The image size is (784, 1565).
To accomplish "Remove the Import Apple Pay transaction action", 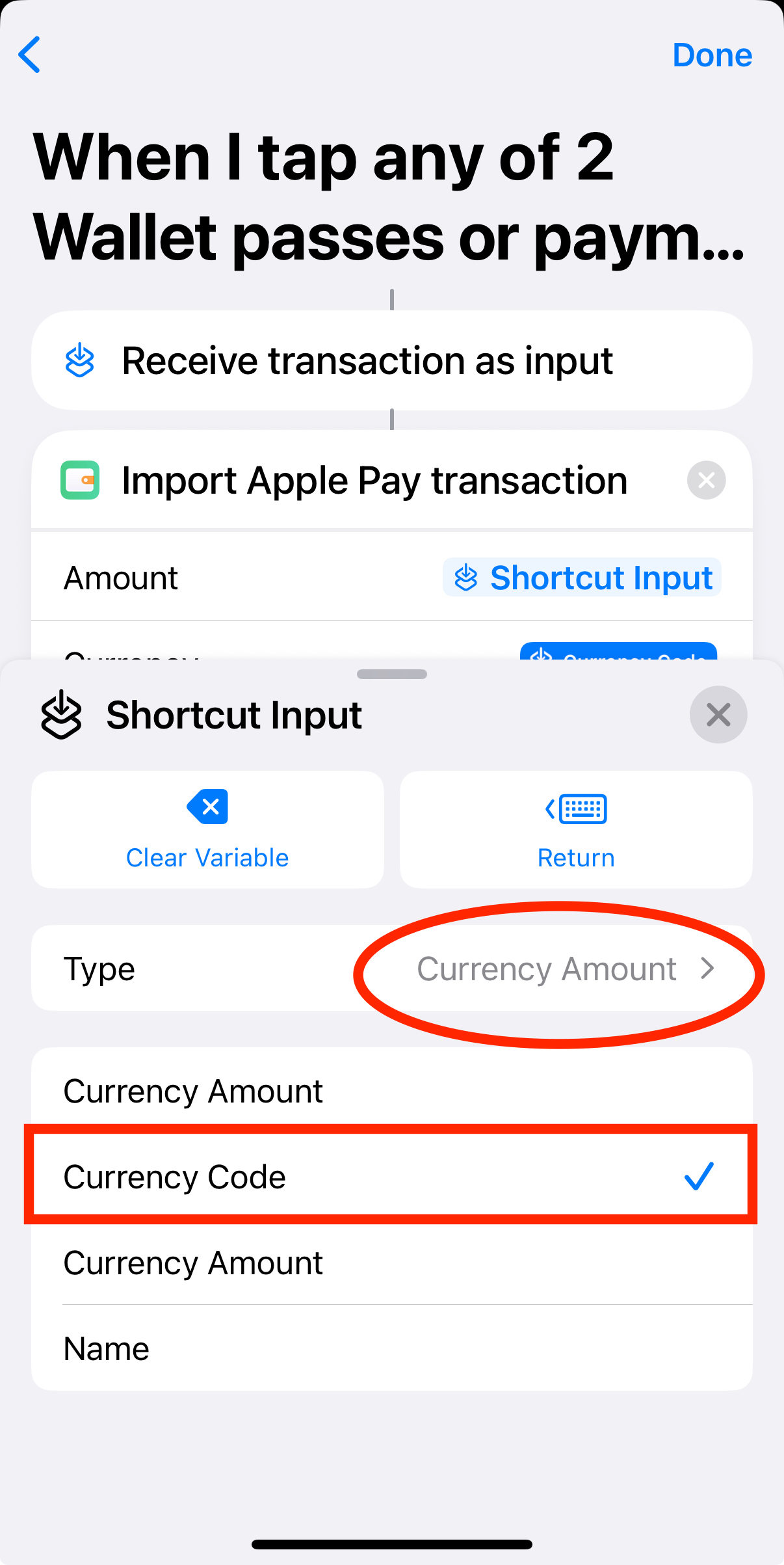I will point(706,481).
